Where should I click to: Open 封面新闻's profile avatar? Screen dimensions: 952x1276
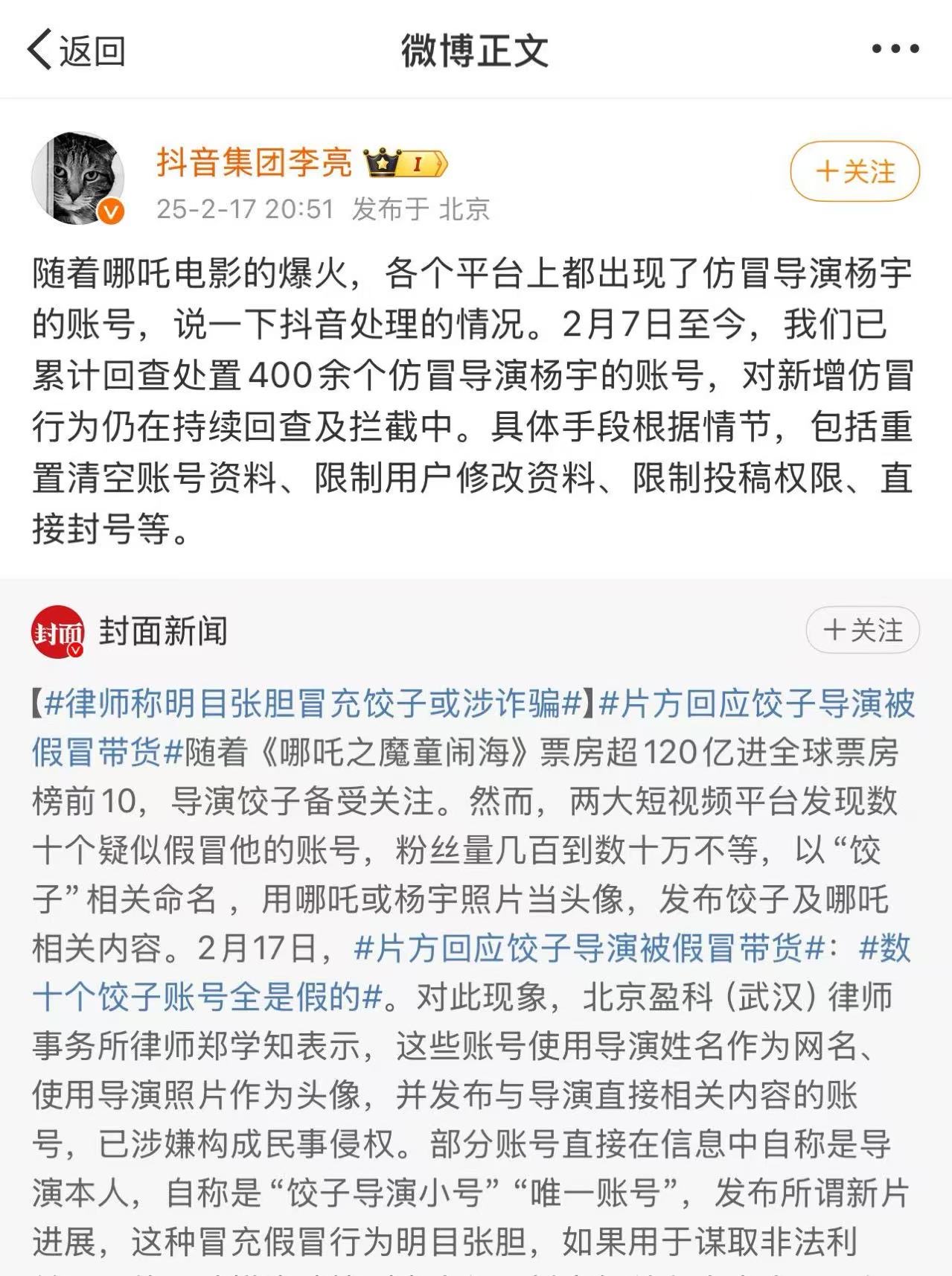coord(58,632)
